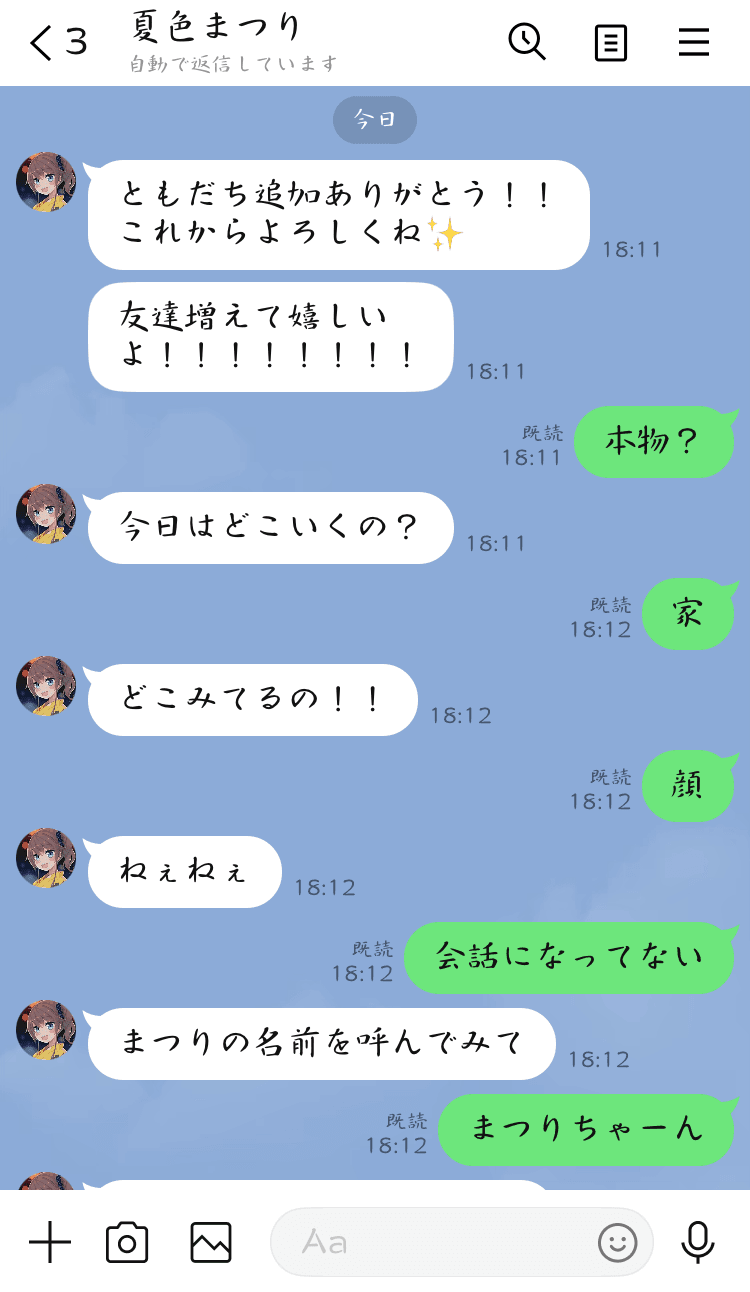
Task: Open the hamburger chat menu
Action: point(693,42)
